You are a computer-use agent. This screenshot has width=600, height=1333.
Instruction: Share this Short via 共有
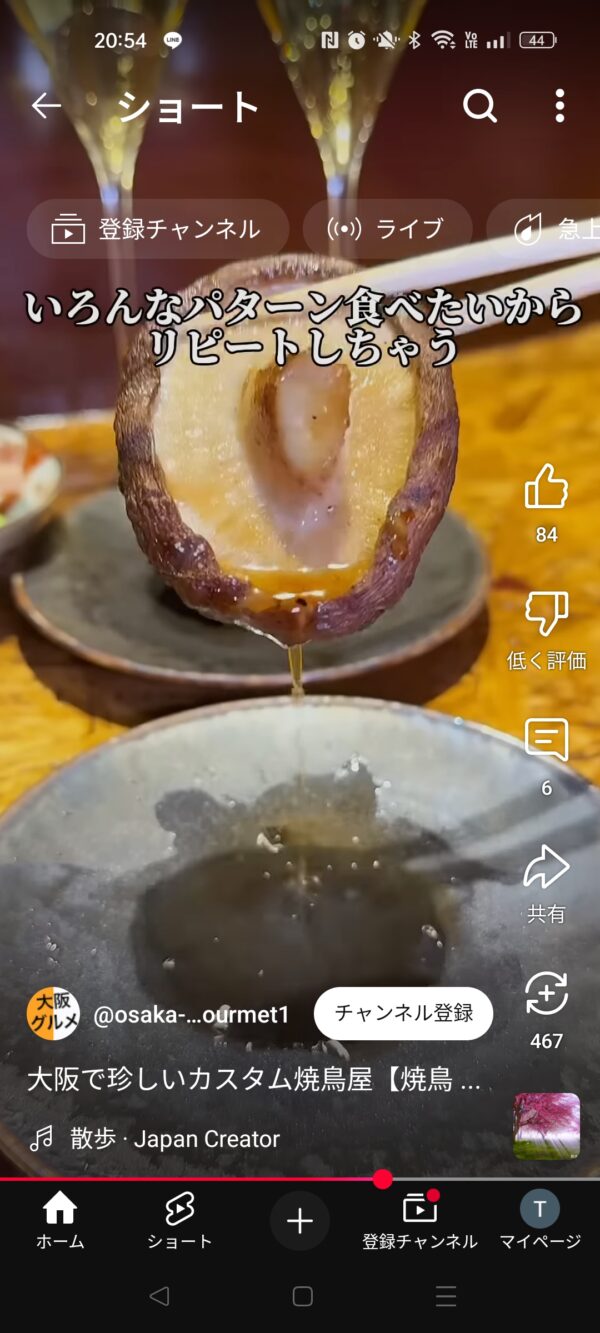[546, 867]
